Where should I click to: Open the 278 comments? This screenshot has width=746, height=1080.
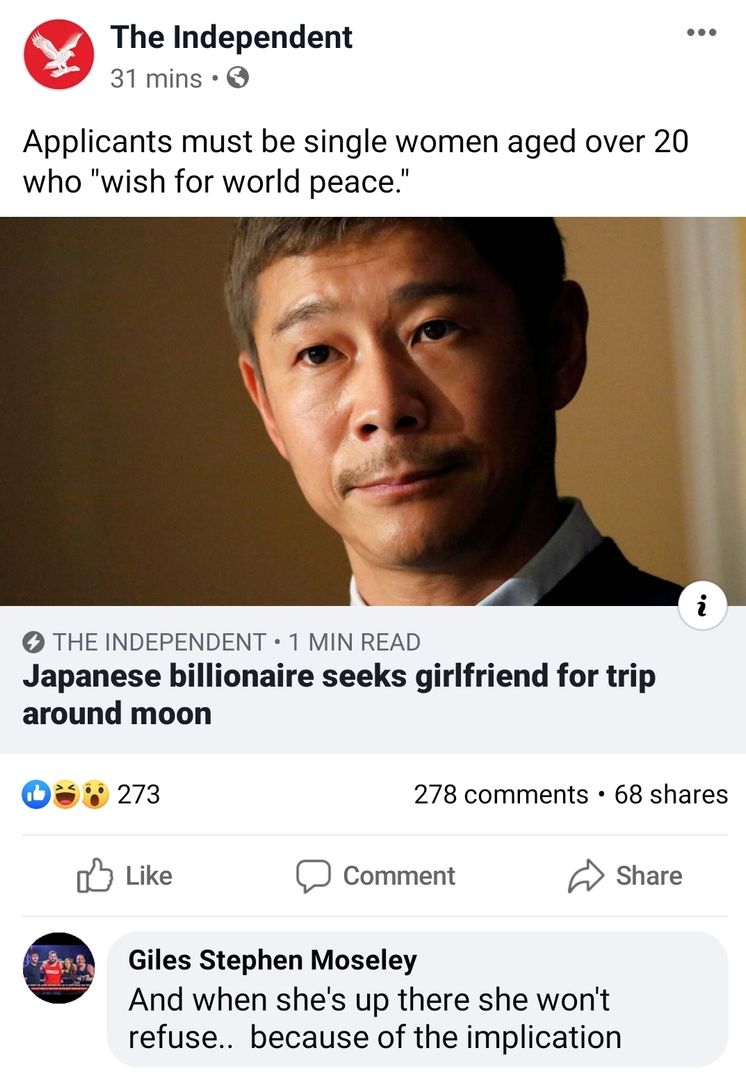[501, 795]
